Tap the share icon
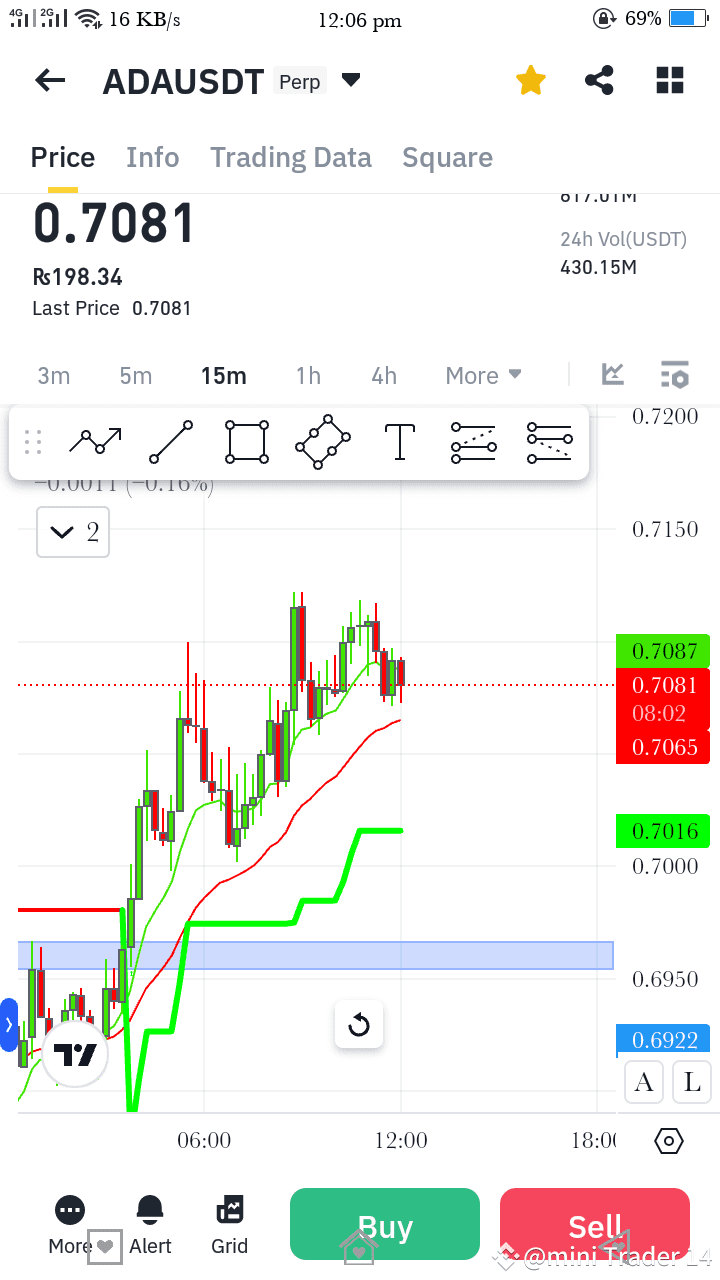The width and height of the screenshot is (720, 1280). click(x=599, y=80)
